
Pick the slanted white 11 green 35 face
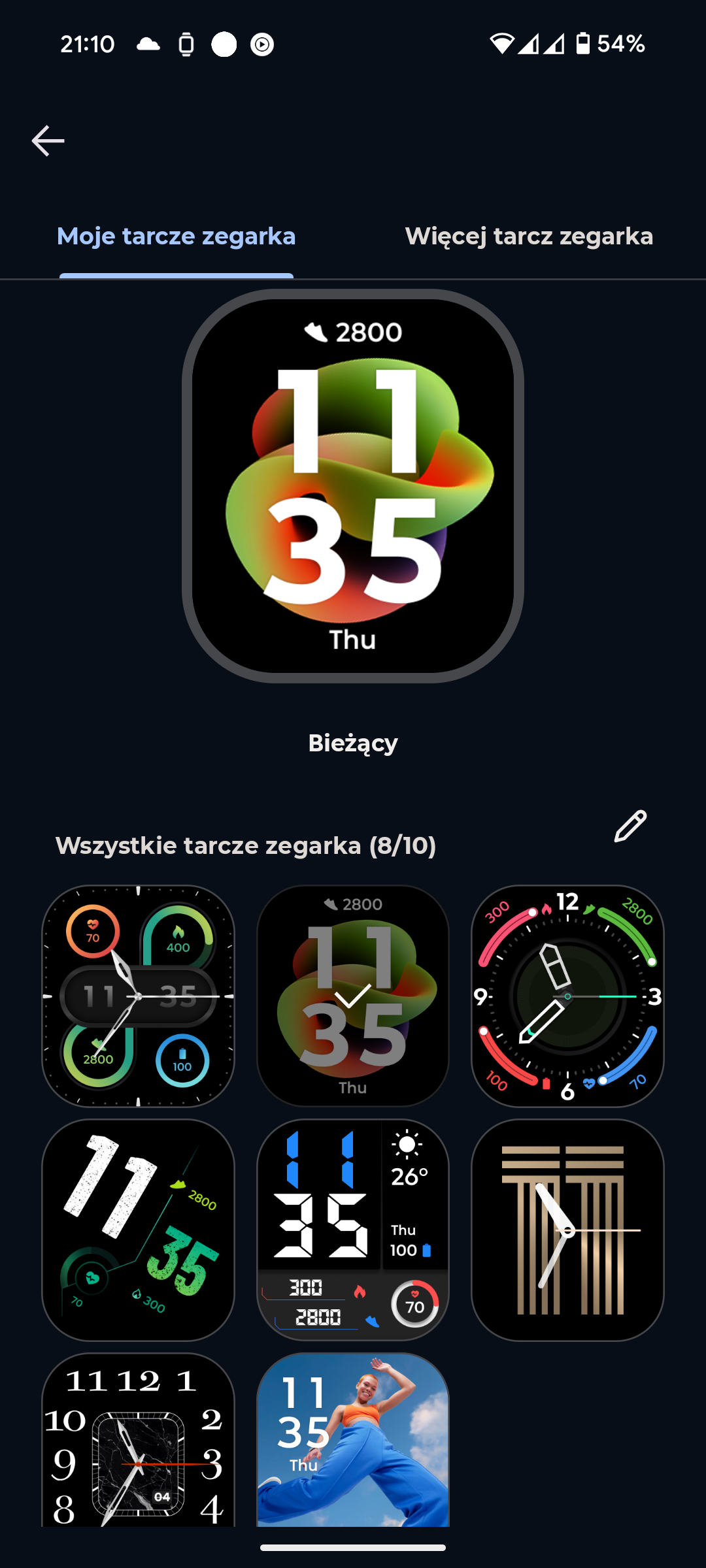click(138, 1230)
